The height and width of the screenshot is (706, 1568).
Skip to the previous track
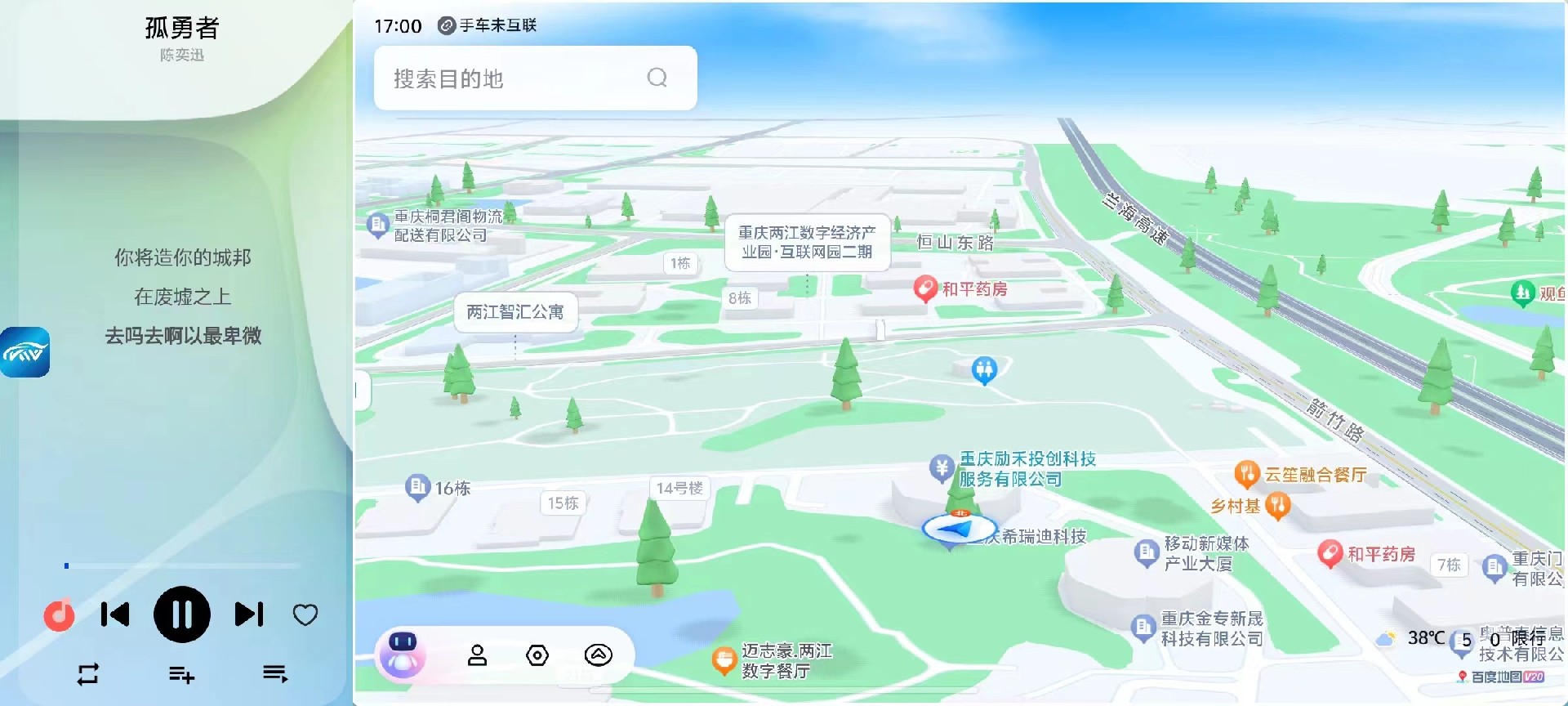pos(115,614)
